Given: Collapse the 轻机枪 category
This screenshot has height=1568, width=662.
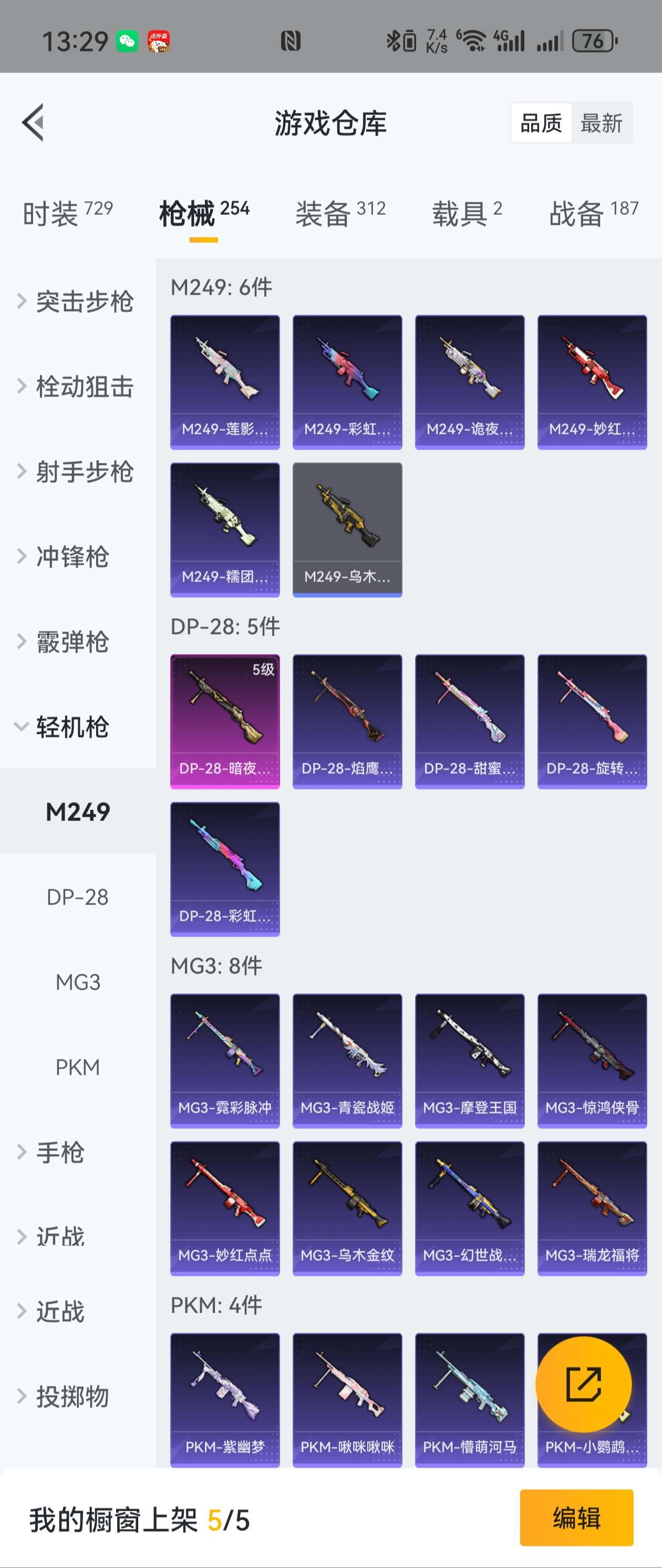Looking at the screenshot, I should (x=72, y=727).
